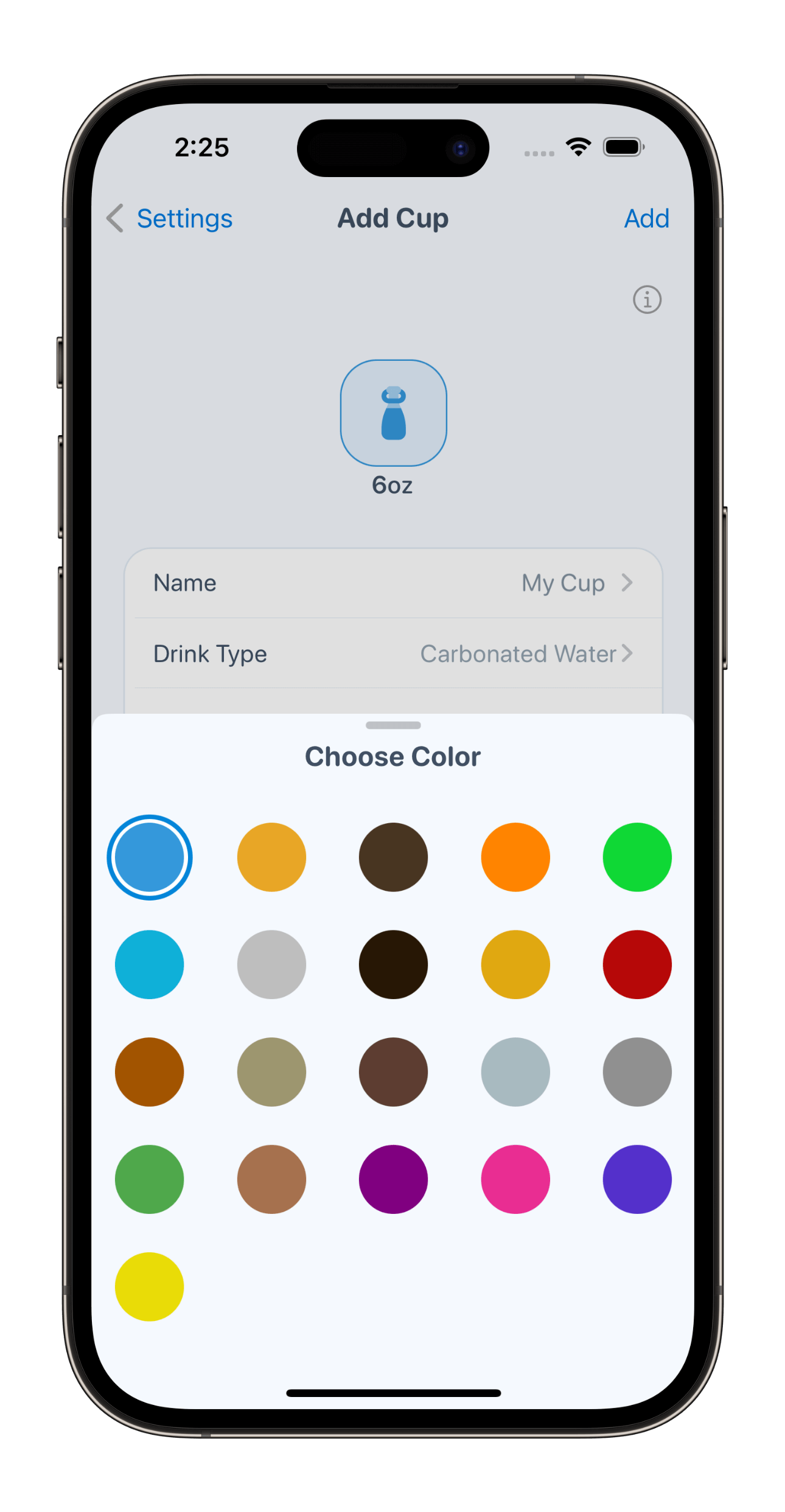
Task: Select the dark purple swatch
Action: [x=393, y=1179]
